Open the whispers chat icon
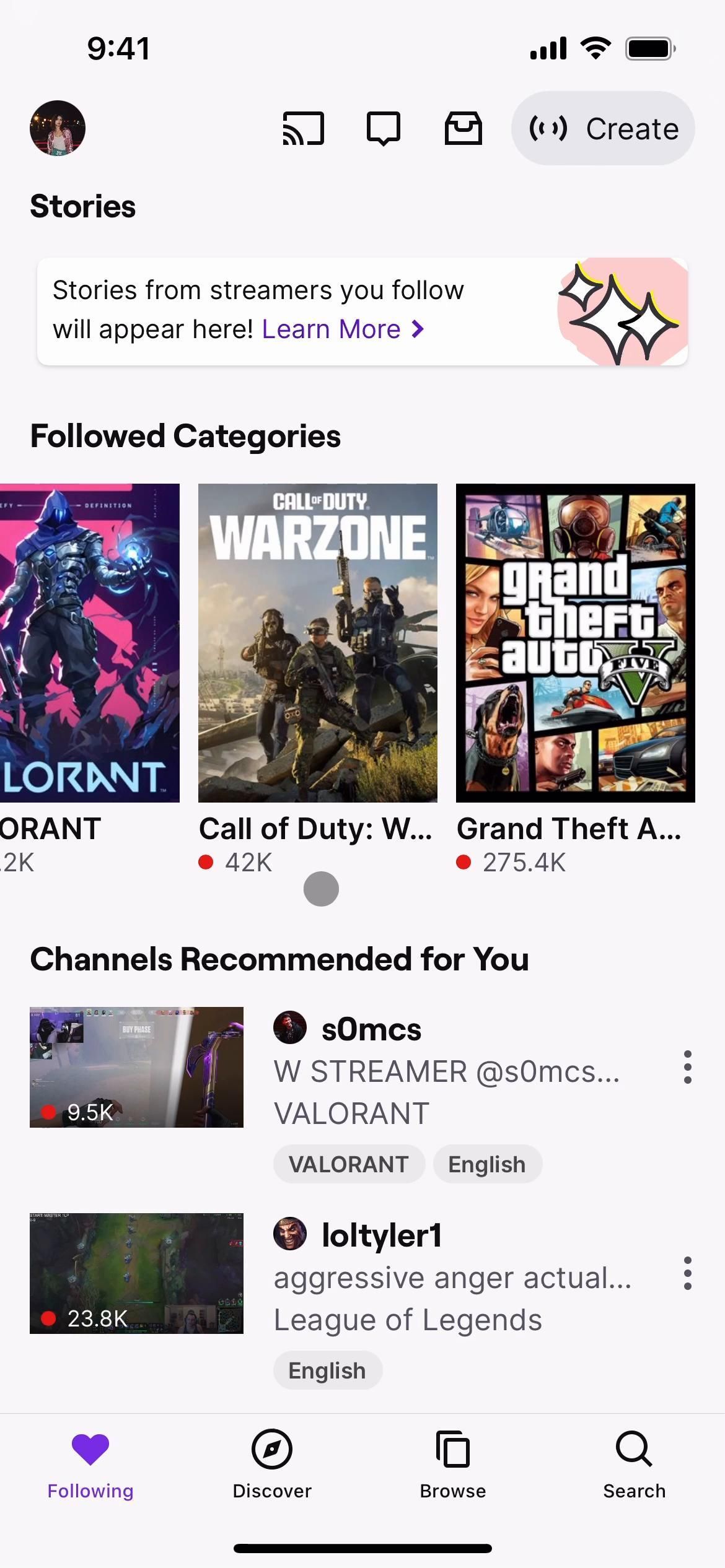The image size is (725, 1568). click(x=384, y=129)
